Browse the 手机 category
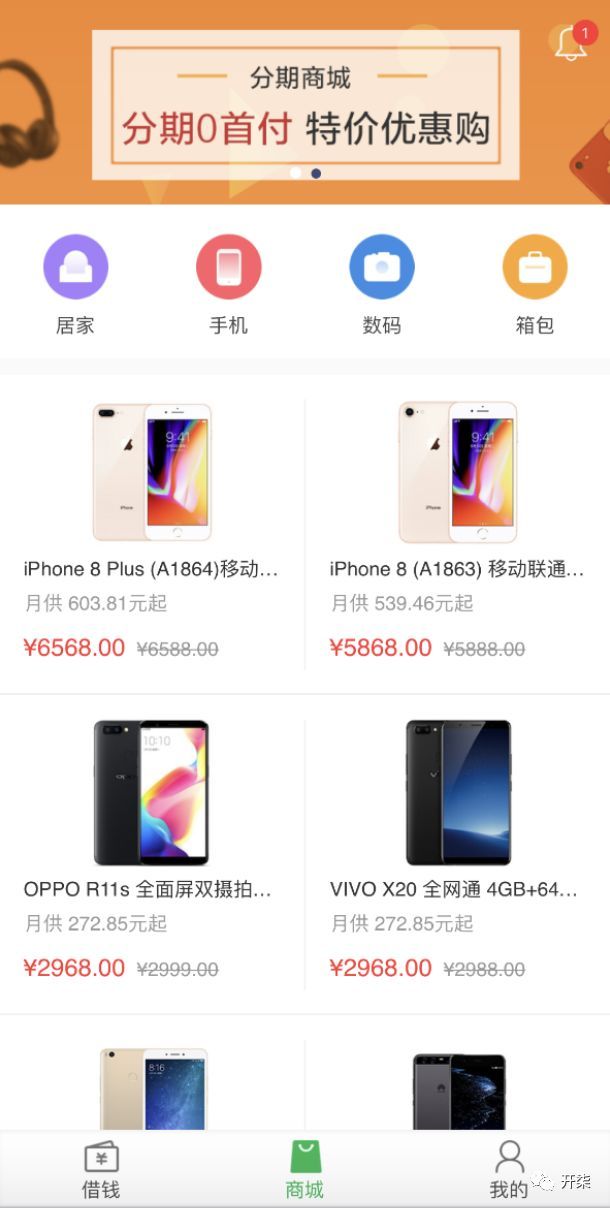The height and width of the screenshot is (1208, 610). (x=228, y=284)
